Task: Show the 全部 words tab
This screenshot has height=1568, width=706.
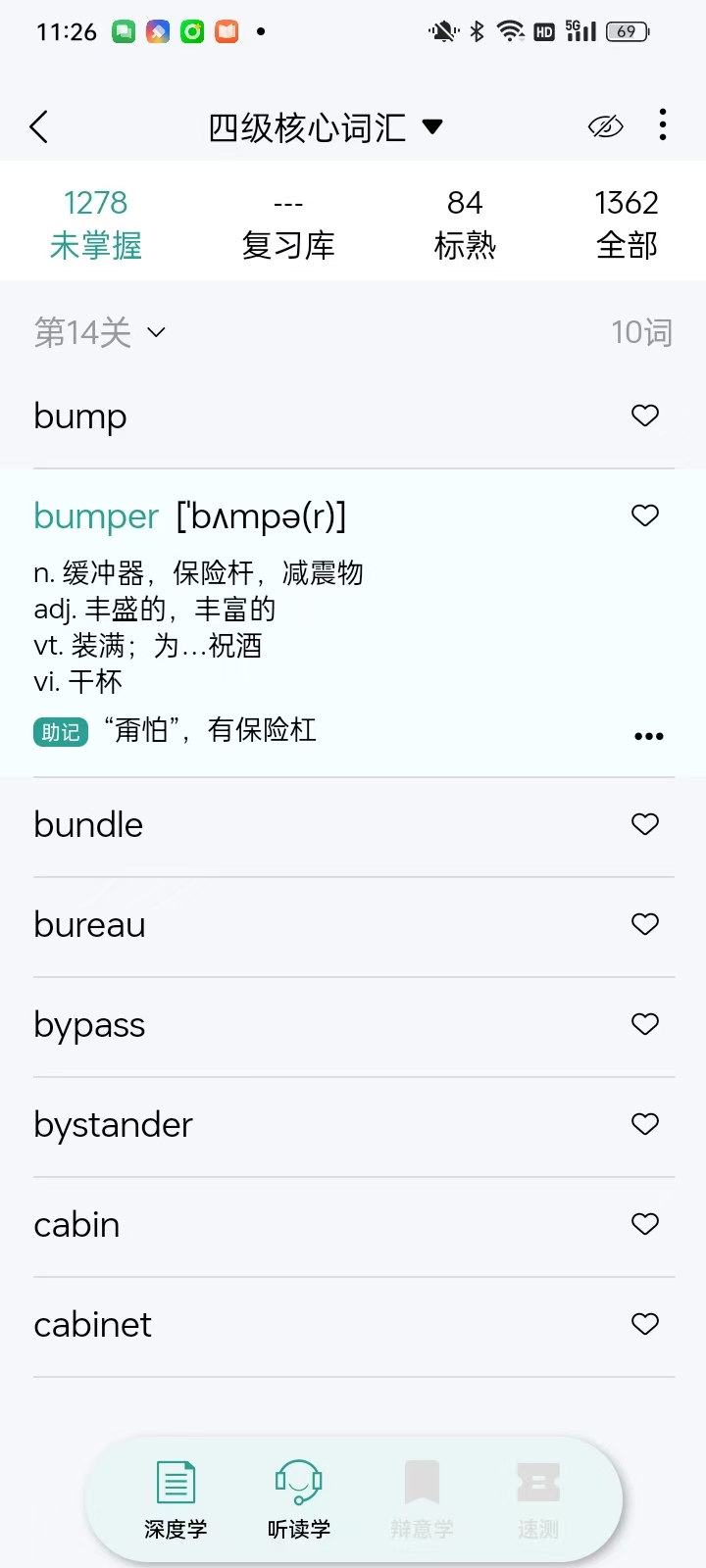Action: tap(626, 223)
